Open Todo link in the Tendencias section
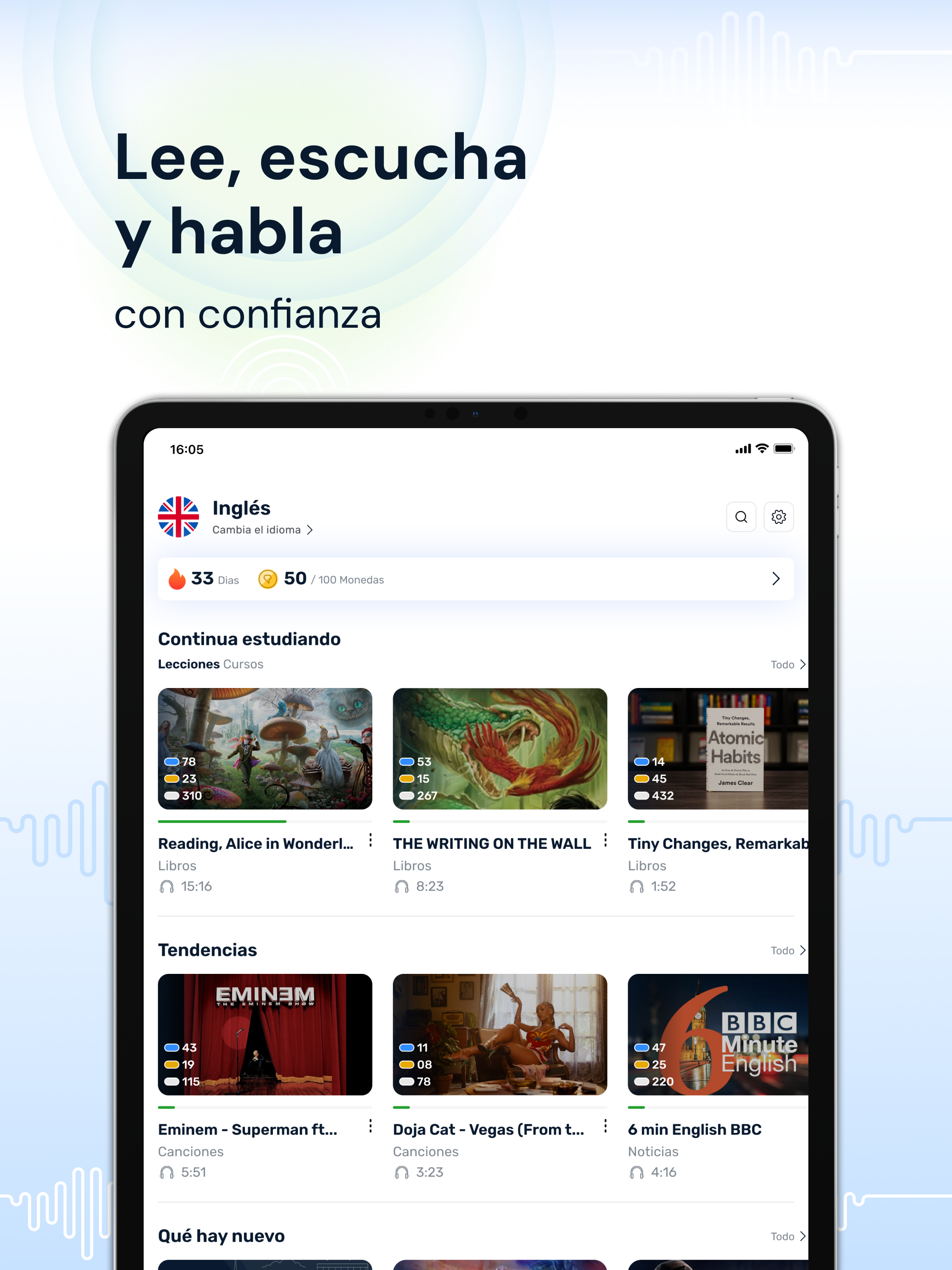 point(788,950)
